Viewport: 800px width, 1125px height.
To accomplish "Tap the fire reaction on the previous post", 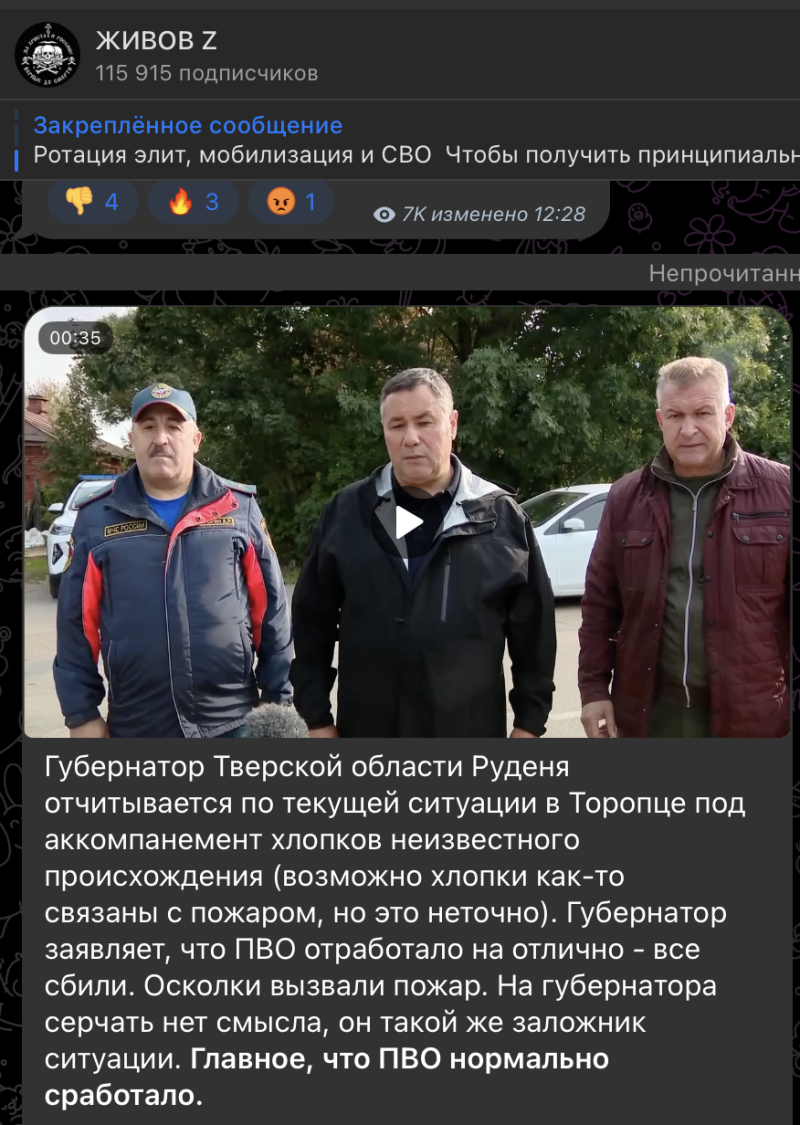I will point(193,202).
